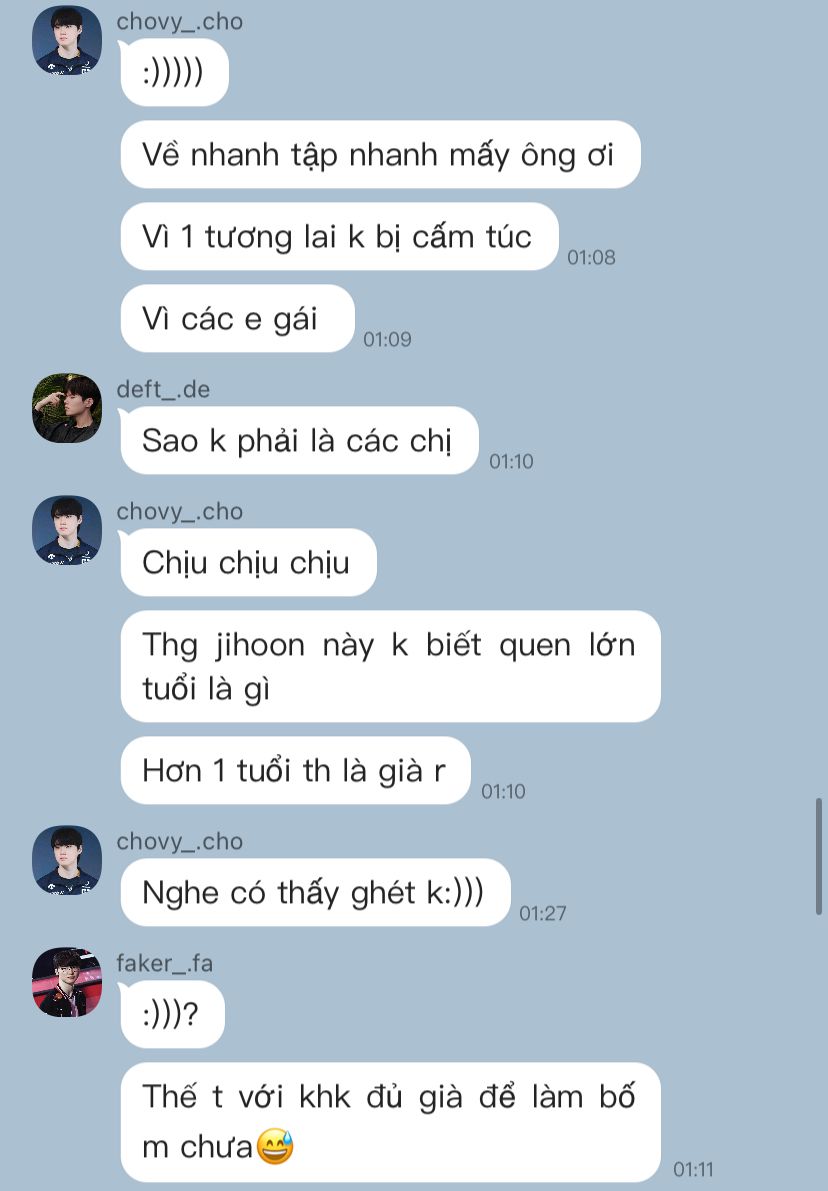Tap chovy_.cho's avatar beside "Chịu chịu chịu"
The image size is (828, 1191).
67,530
